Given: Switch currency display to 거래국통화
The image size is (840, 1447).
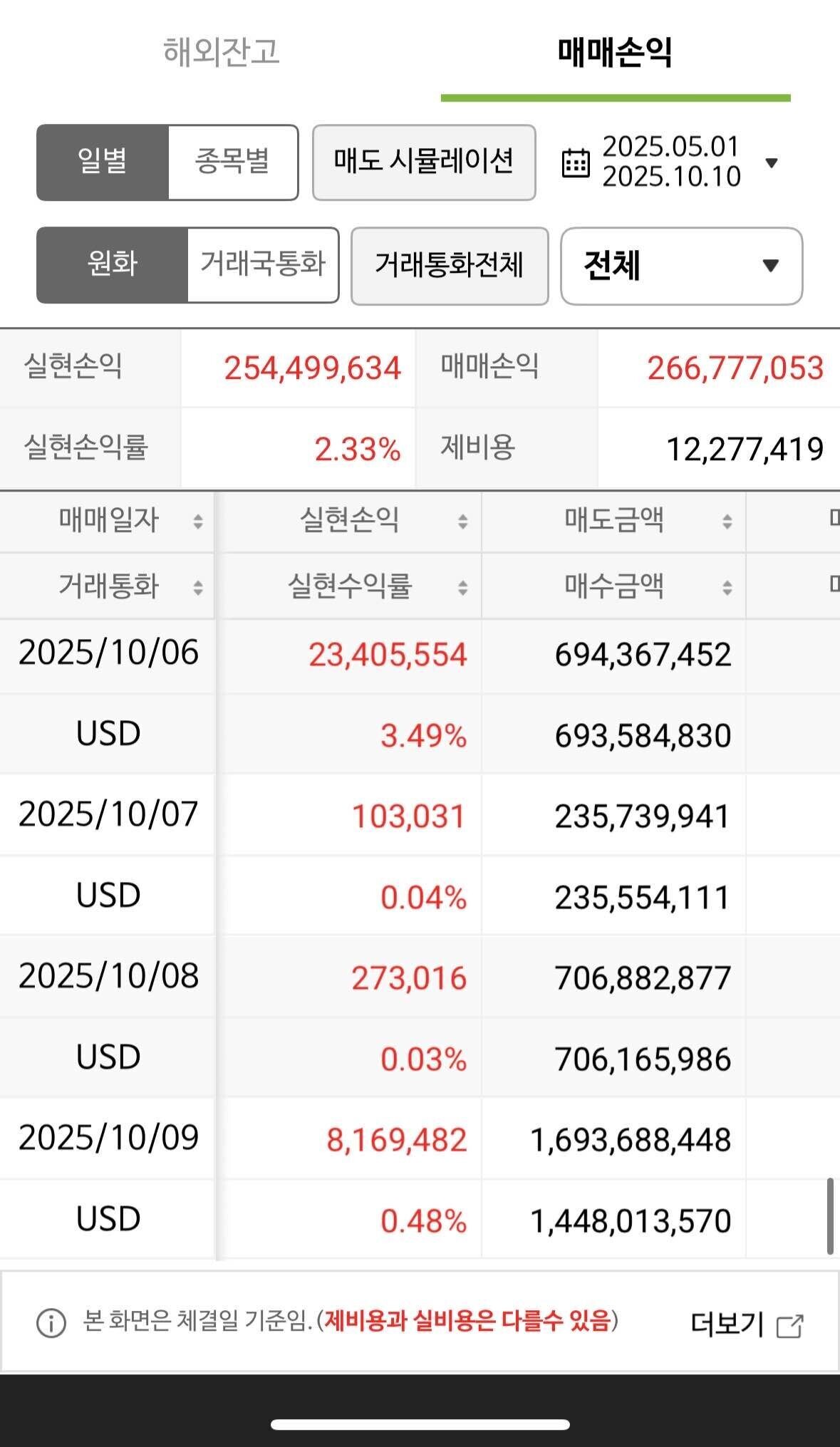Looking at the screenshot, I should (x=264, y=266).
